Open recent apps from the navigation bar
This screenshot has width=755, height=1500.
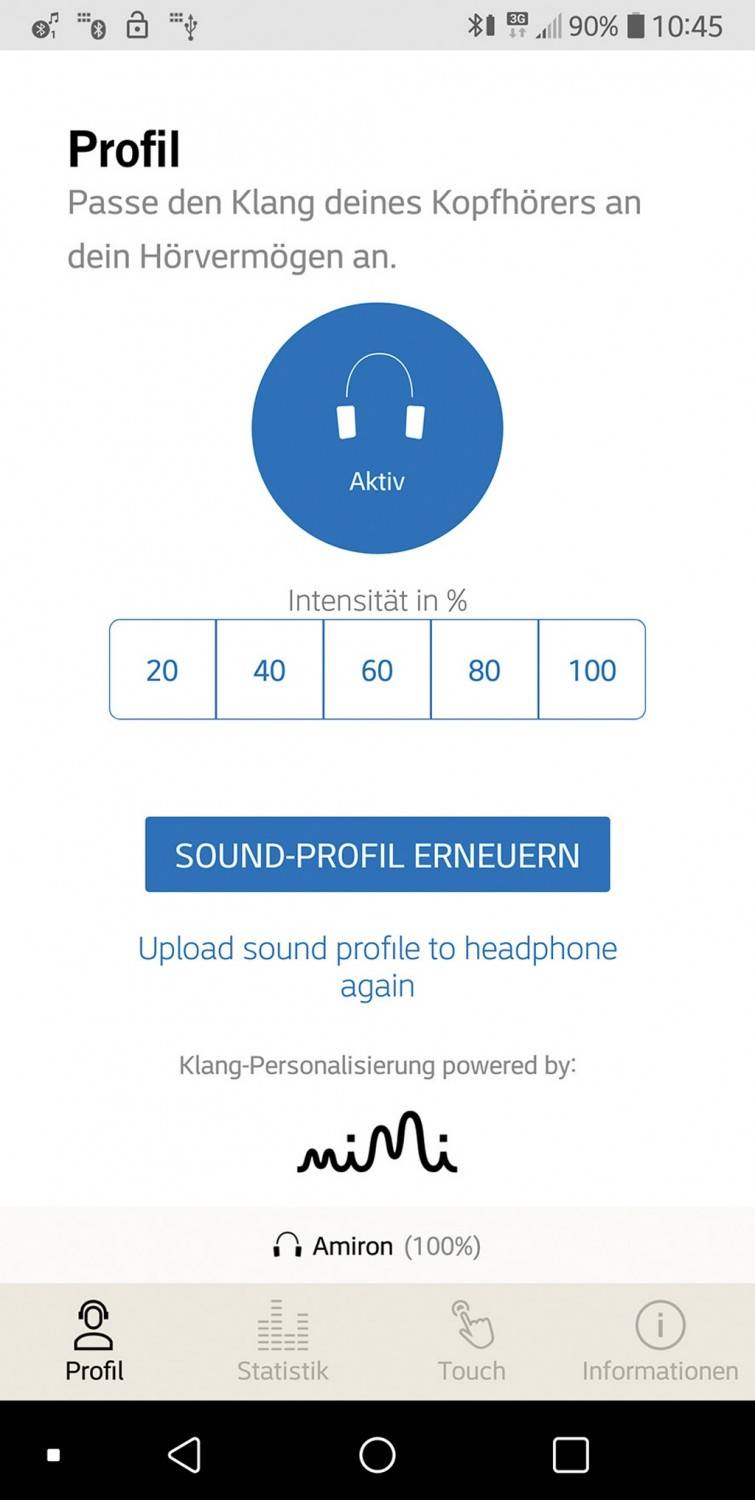570,1455
